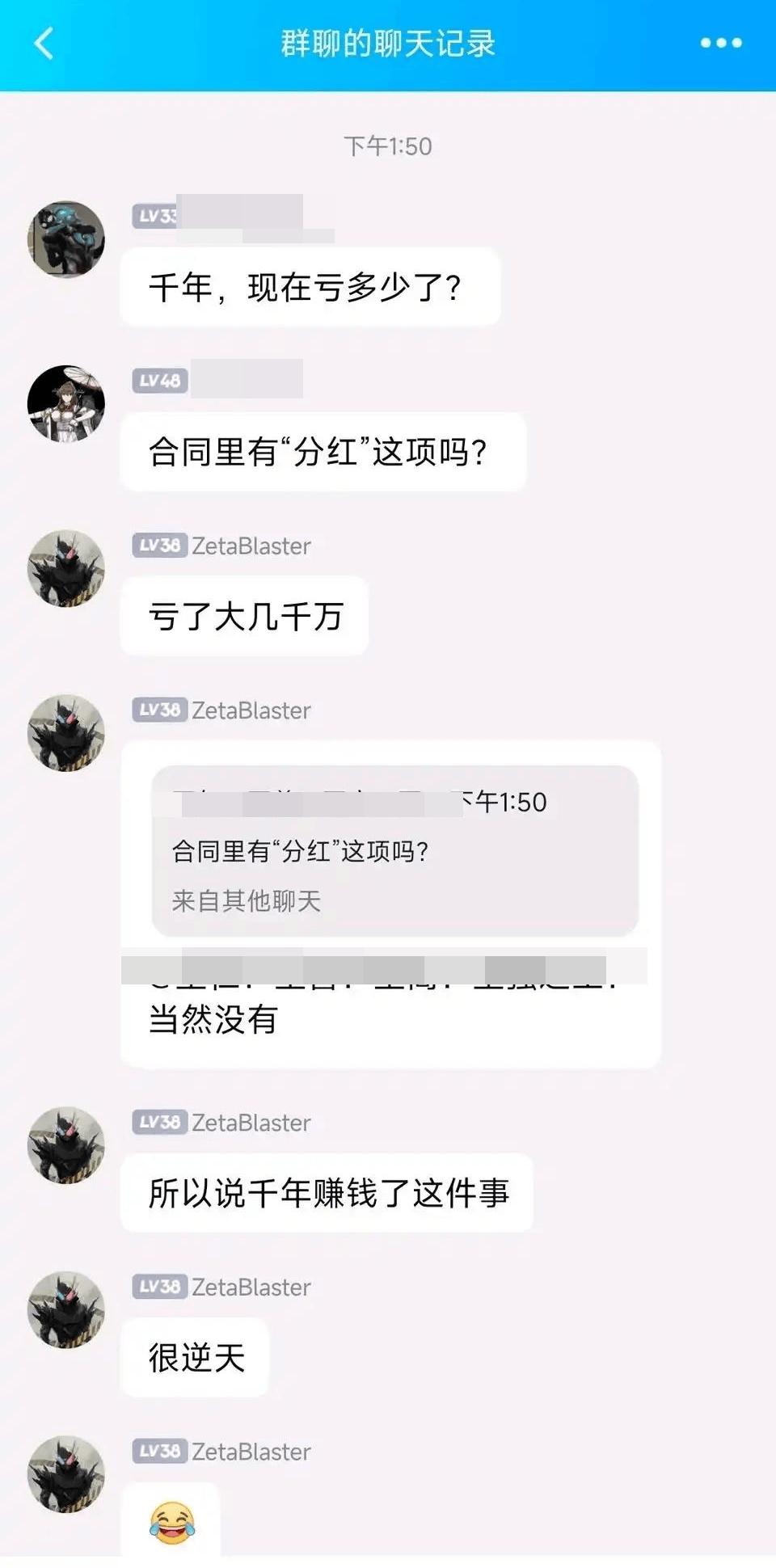Screen dimensions: 776x1568
Task: Open the quoted message 合同里有“分红”这项吗
Action: [x=394, y=851]
